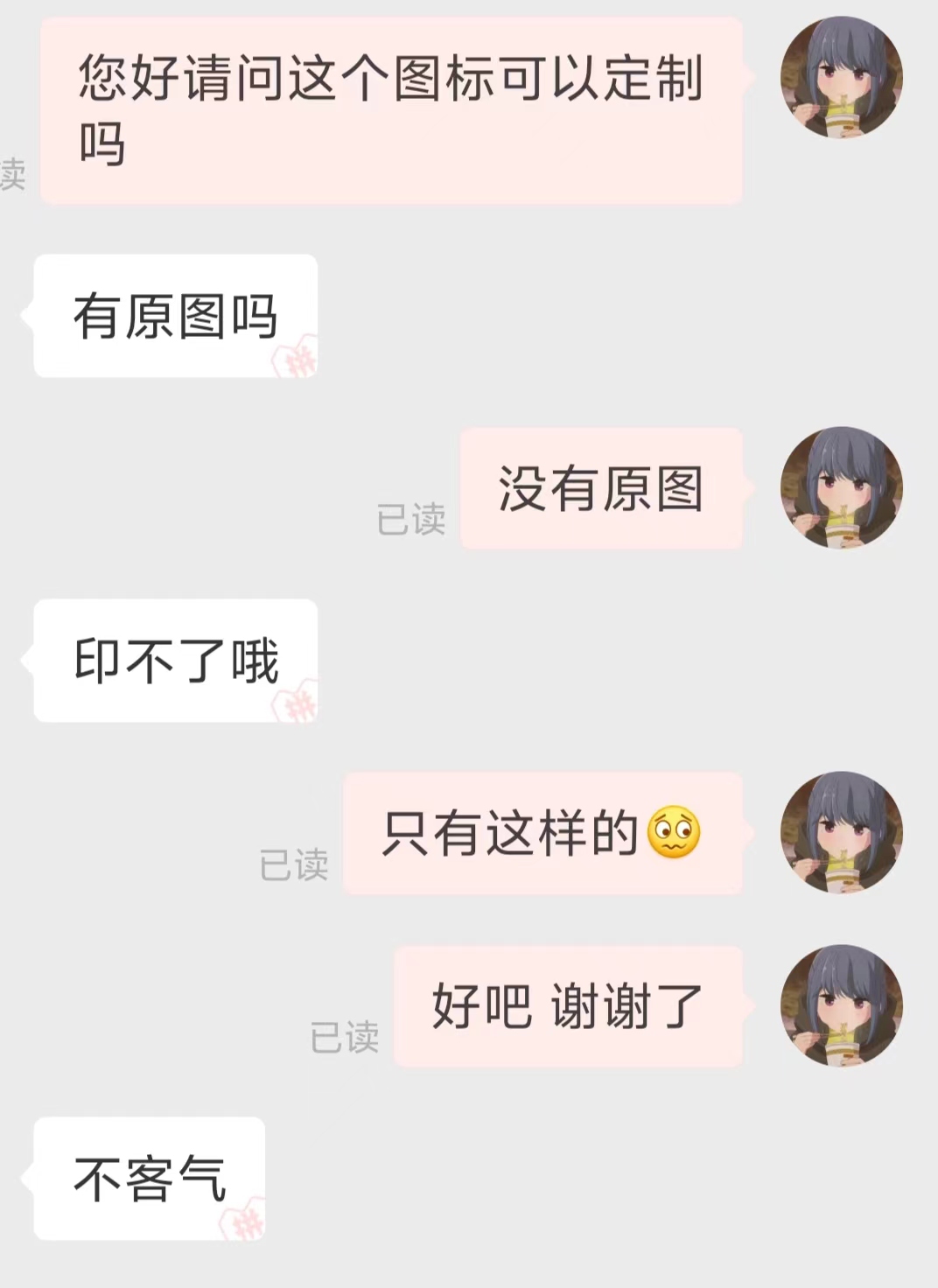
Task: Open profile avatar beside "只有这样的" message
Action: click(x=841, y=832)
